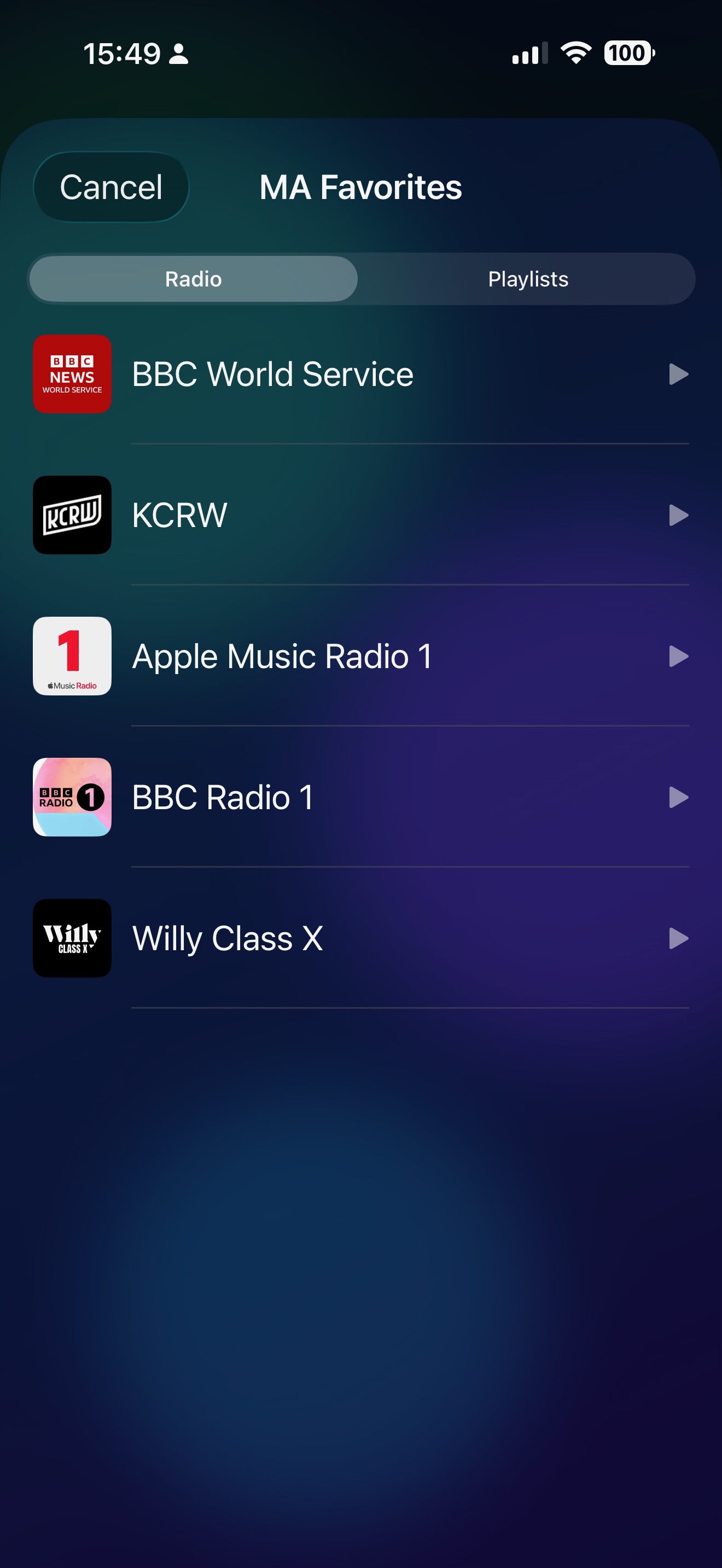Screen dimensions: 722x1568
Task: Click the Willy Class X station icon
Action: click(x=72, y=938)
